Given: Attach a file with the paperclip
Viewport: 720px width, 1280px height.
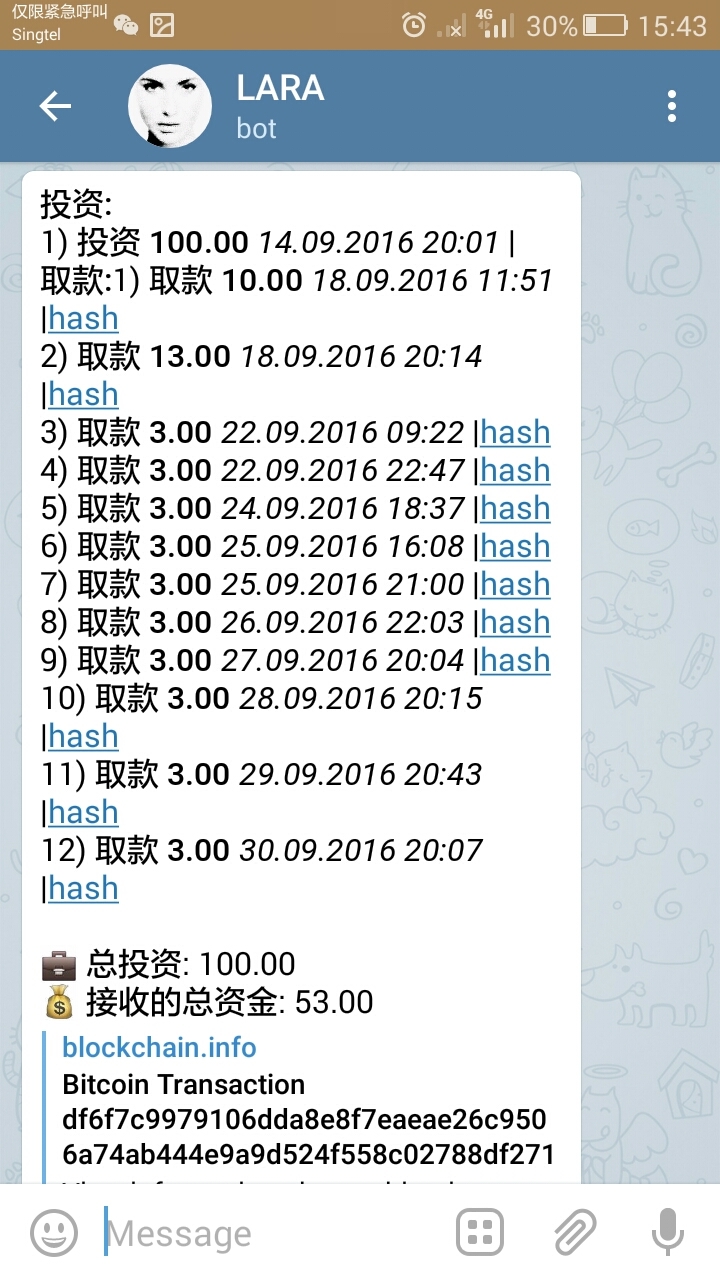Looking at the screenshot, I should [x=575, y=1232].
